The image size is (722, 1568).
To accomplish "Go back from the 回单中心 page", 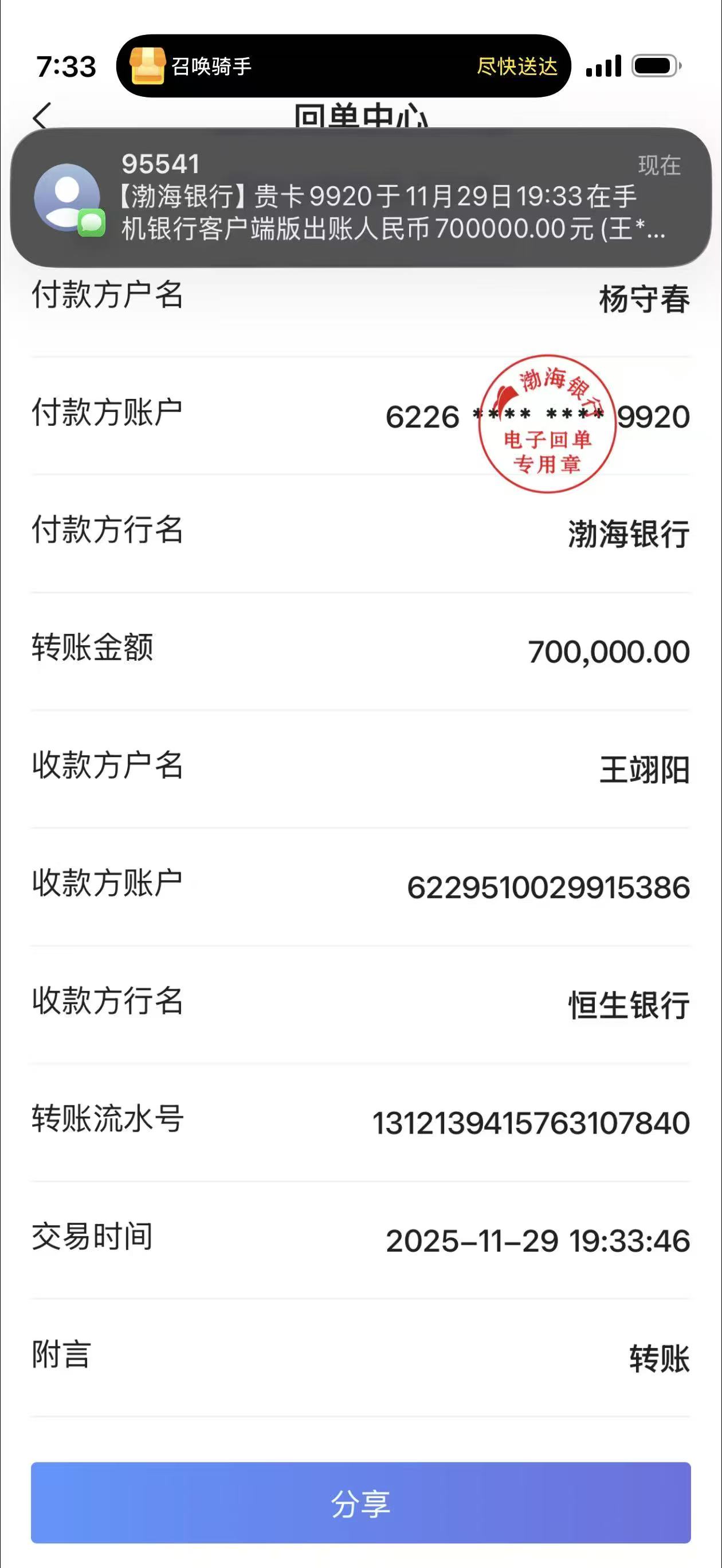I will [41, 116].
